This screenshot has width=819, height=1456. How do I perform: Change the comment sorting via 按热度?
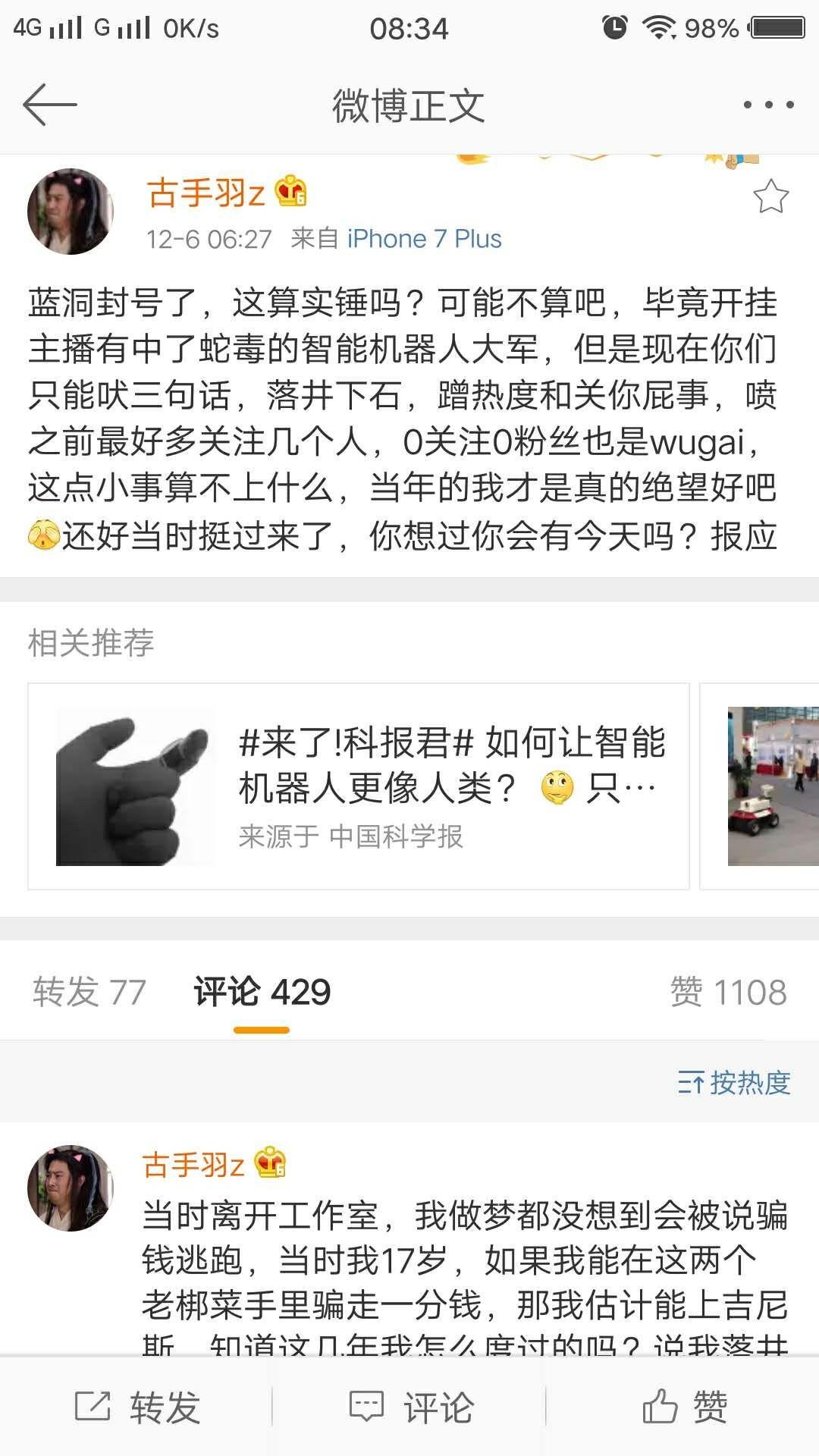coord(733,1083)
